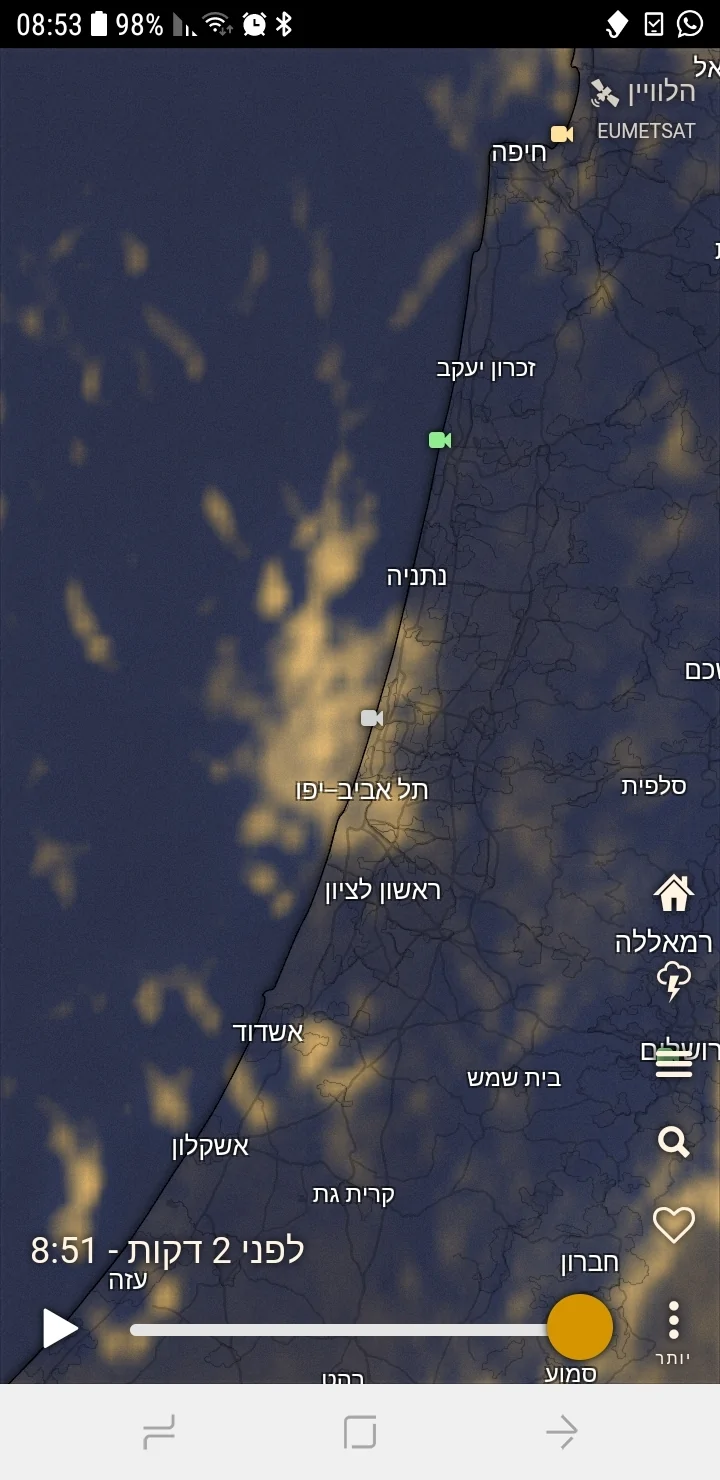Screen dimensions: 720x1480
Task: Open the yellow webcam near חיפה
Action: pos(562,133)
